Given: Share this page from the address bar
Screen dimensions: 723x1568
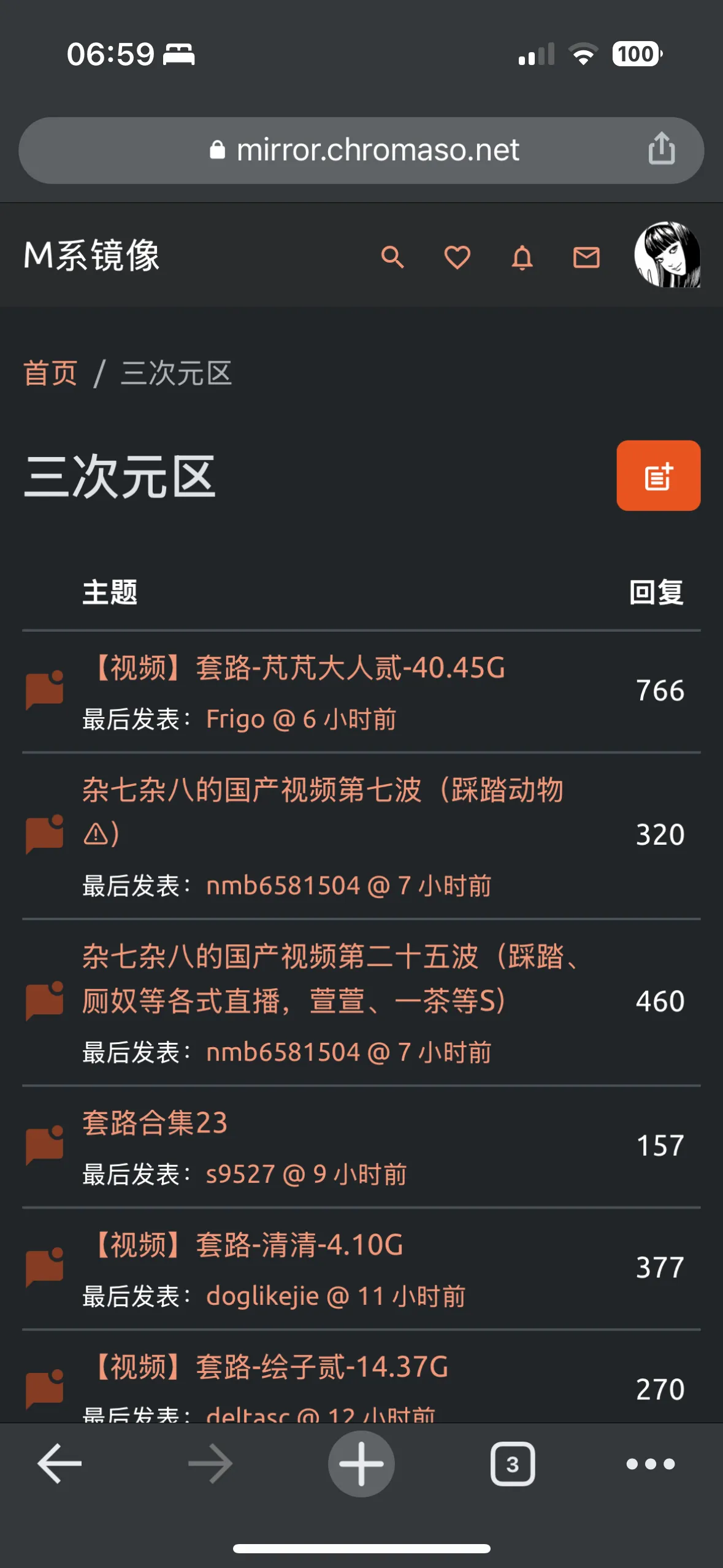Looking at the screenshot, I should pos(661,149).
